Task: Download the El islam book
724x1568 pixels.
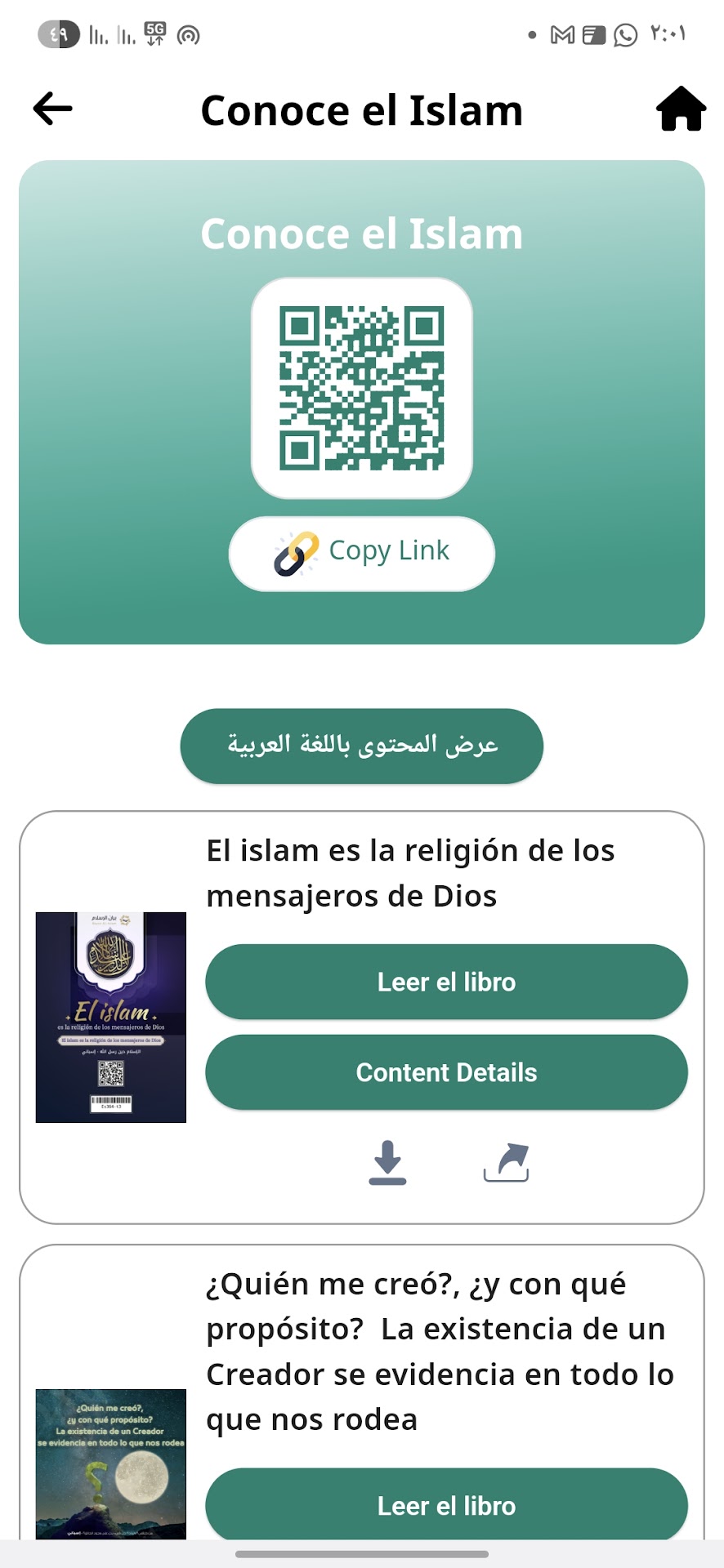Action: click(387, 1163)
